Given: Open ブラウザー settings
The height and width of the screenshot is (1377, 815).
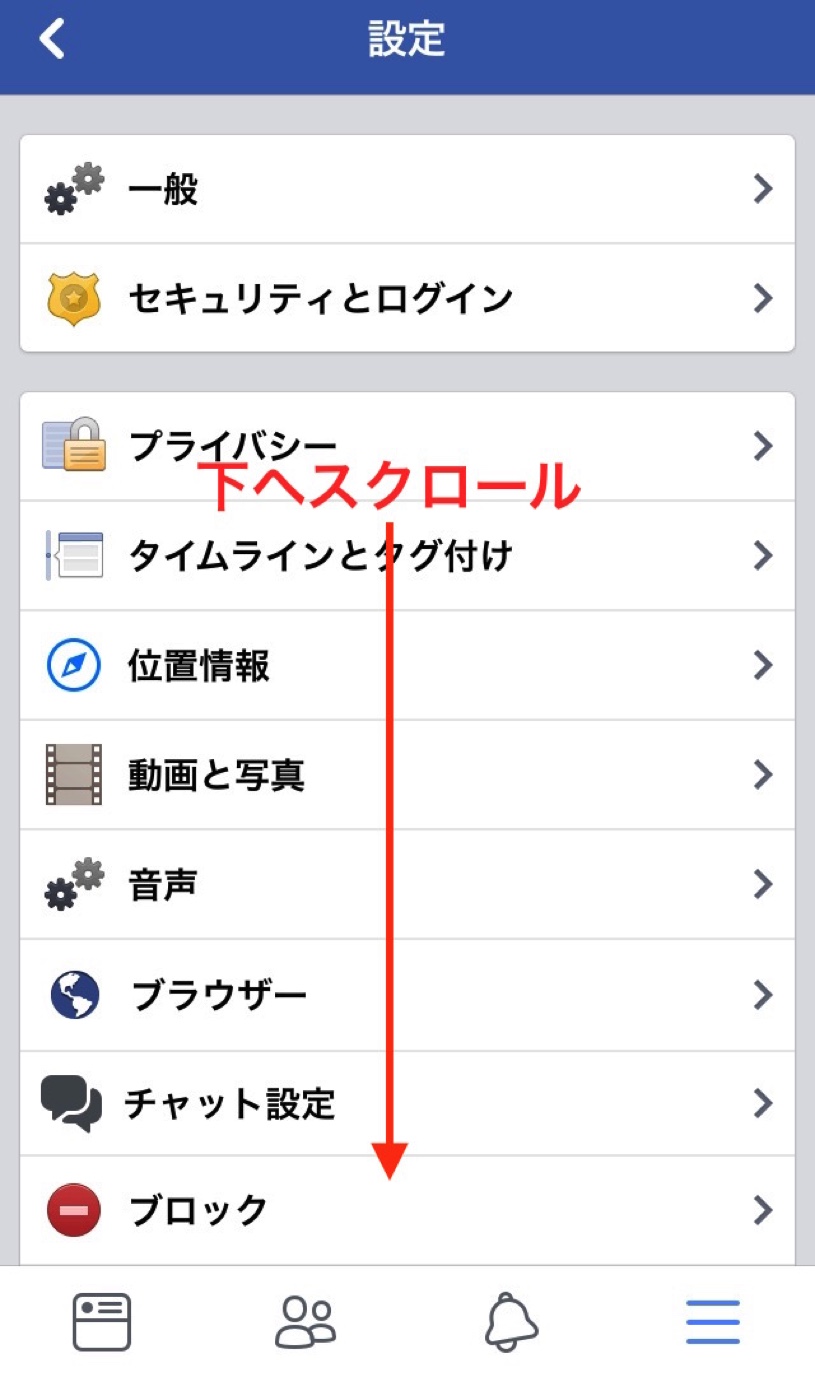Looking at the screenshot, I should [x=407, y=995].
